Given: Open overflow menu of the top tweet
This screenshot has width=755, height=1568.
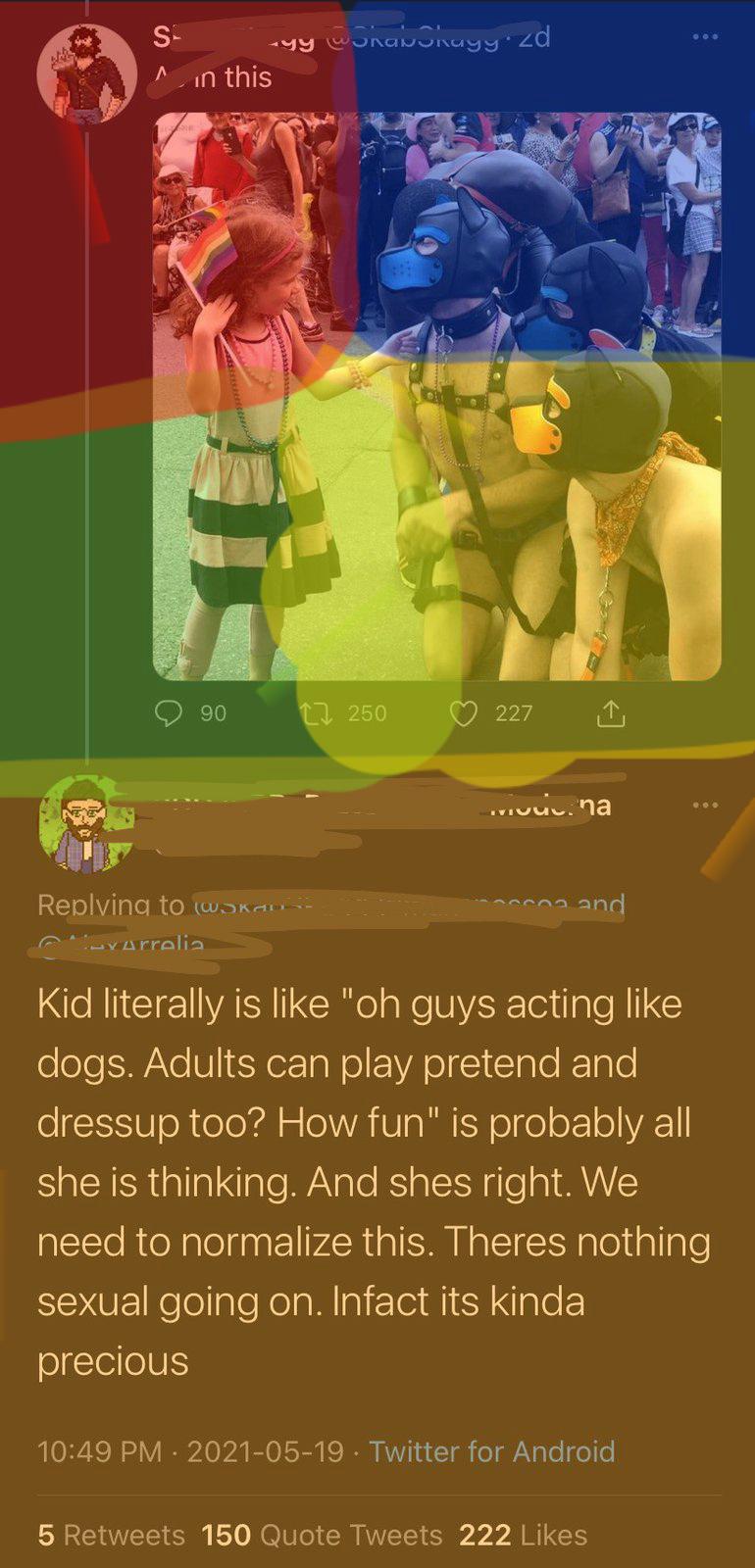Looking at the screenshot, I should [x=705, y=37].
